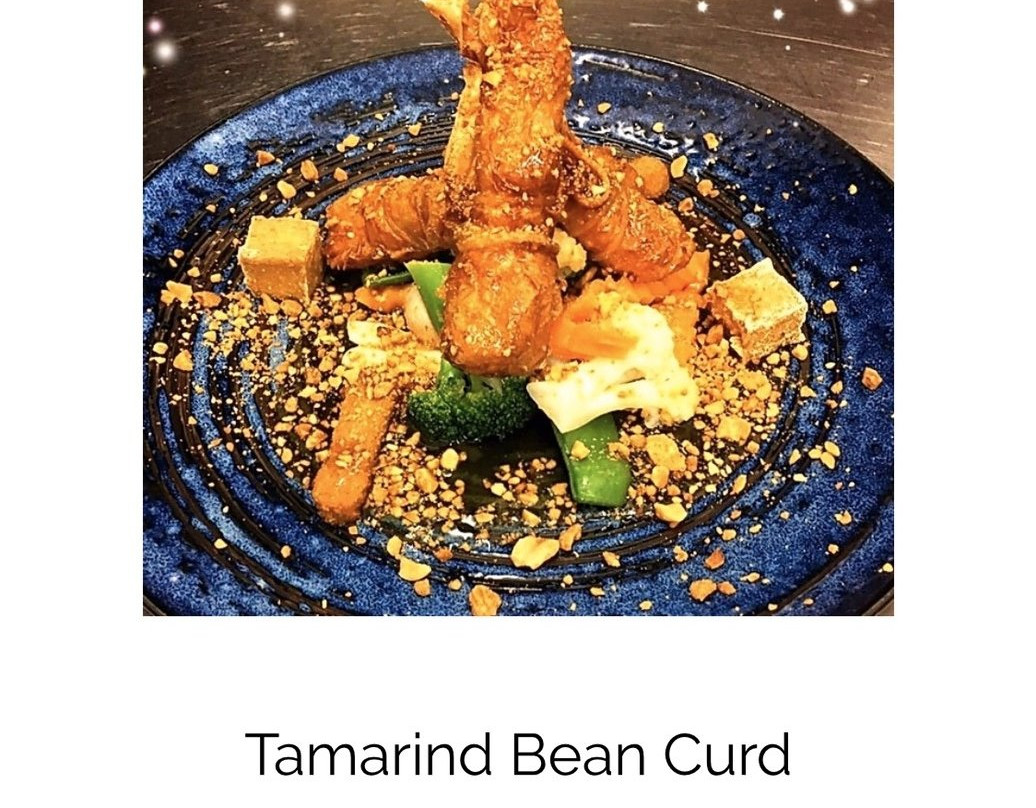Image resolution: width=1036 pixels, height=808 pixels.
Task: Open the Tamarind Bean Curd dish photo
Action: click(518, 310)
